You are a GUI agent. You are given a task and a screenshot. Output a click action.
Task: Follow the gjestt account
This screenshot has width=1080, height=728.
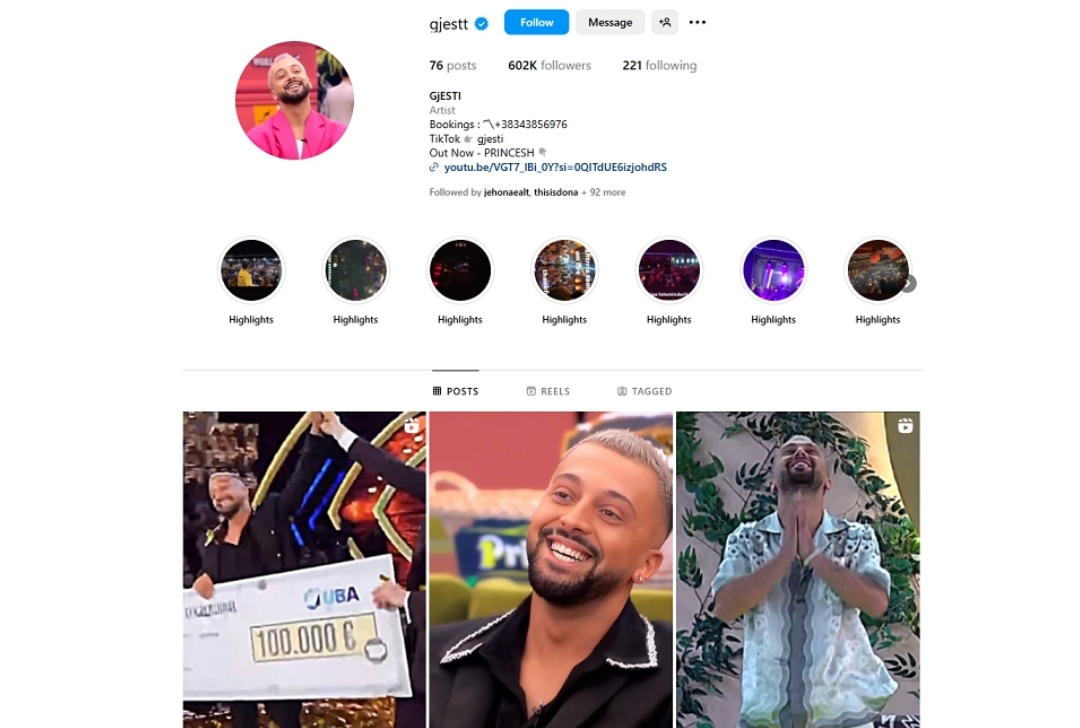(x=536, y=22)
